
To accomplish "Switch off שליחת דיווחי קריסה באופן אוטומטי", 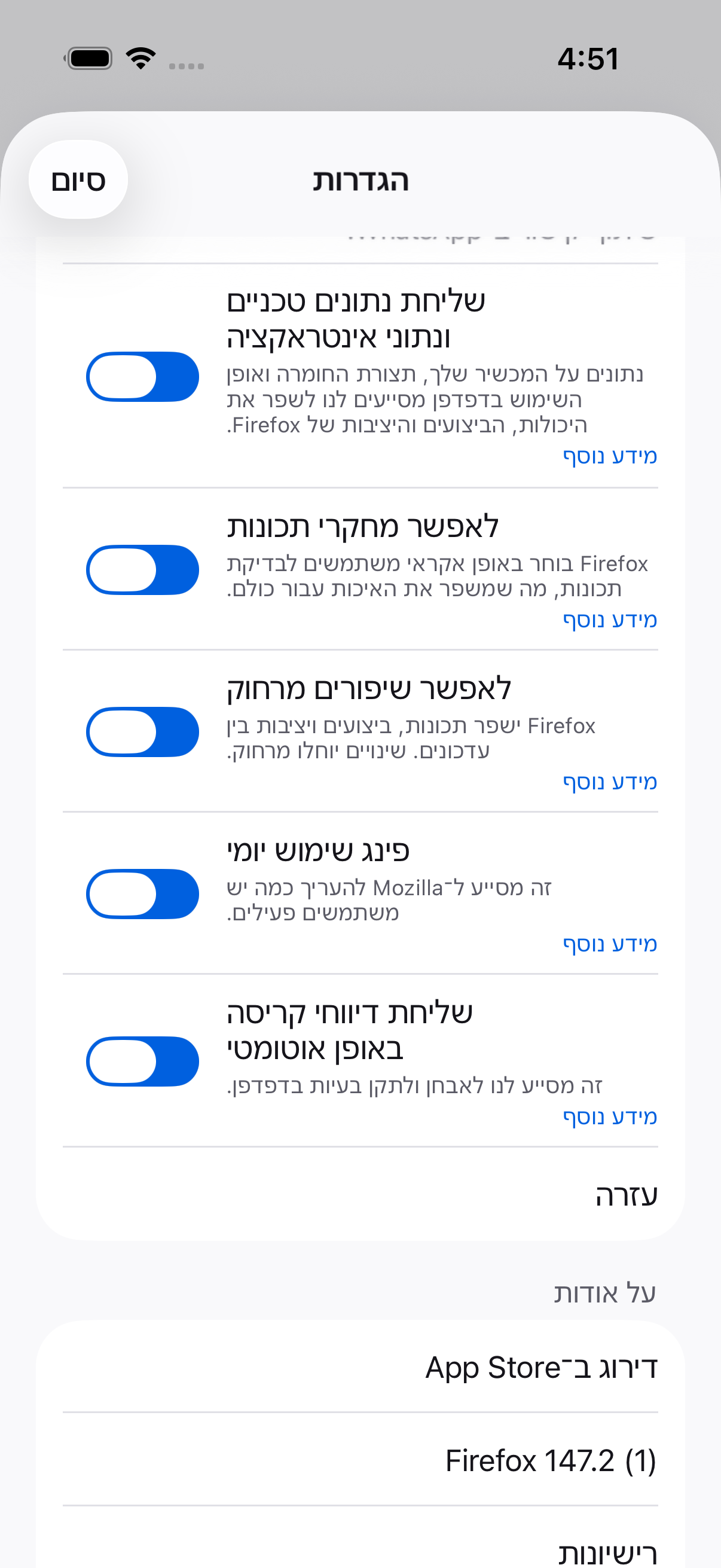I will (x=142, y=1061).
